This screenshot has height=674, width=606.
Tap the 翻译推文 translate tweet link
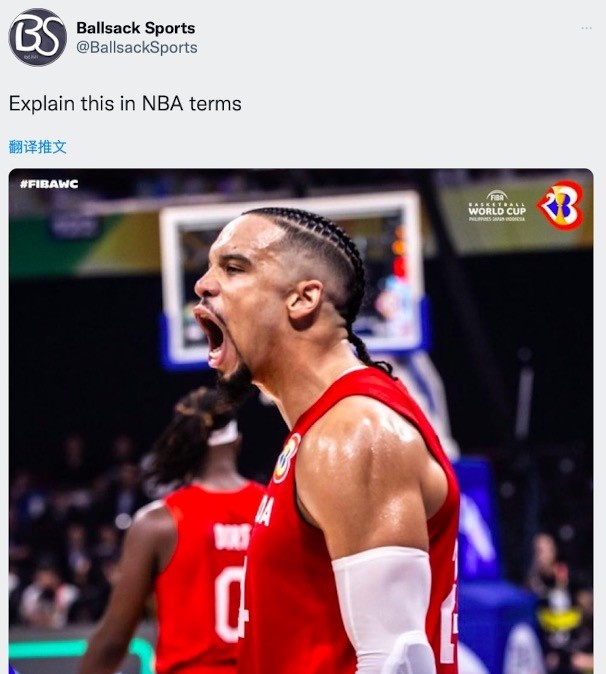38,146
